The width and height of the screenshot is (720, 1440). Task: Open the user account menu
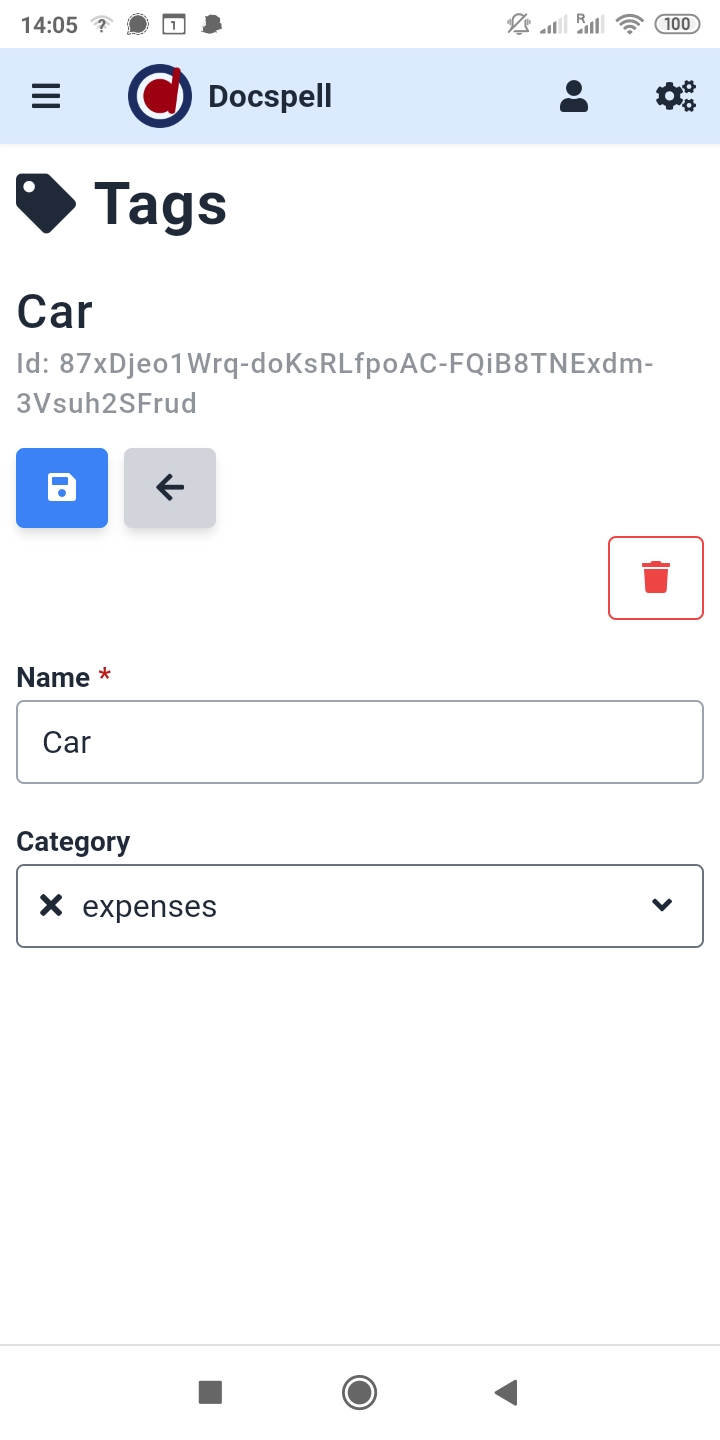click(x=574, y=96)
